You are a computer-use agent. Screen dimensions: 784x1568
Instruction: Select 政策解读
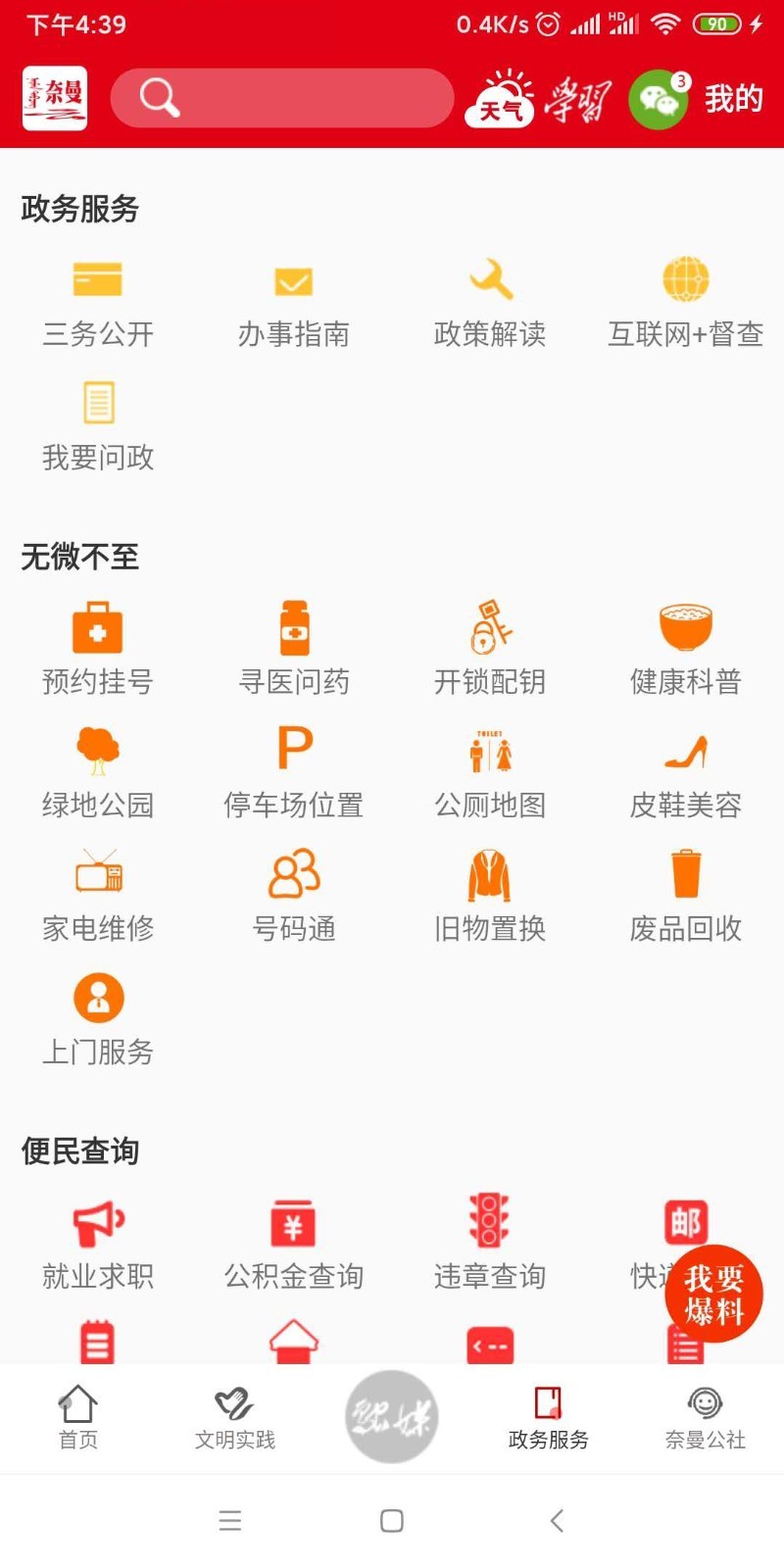coord(490,305)
